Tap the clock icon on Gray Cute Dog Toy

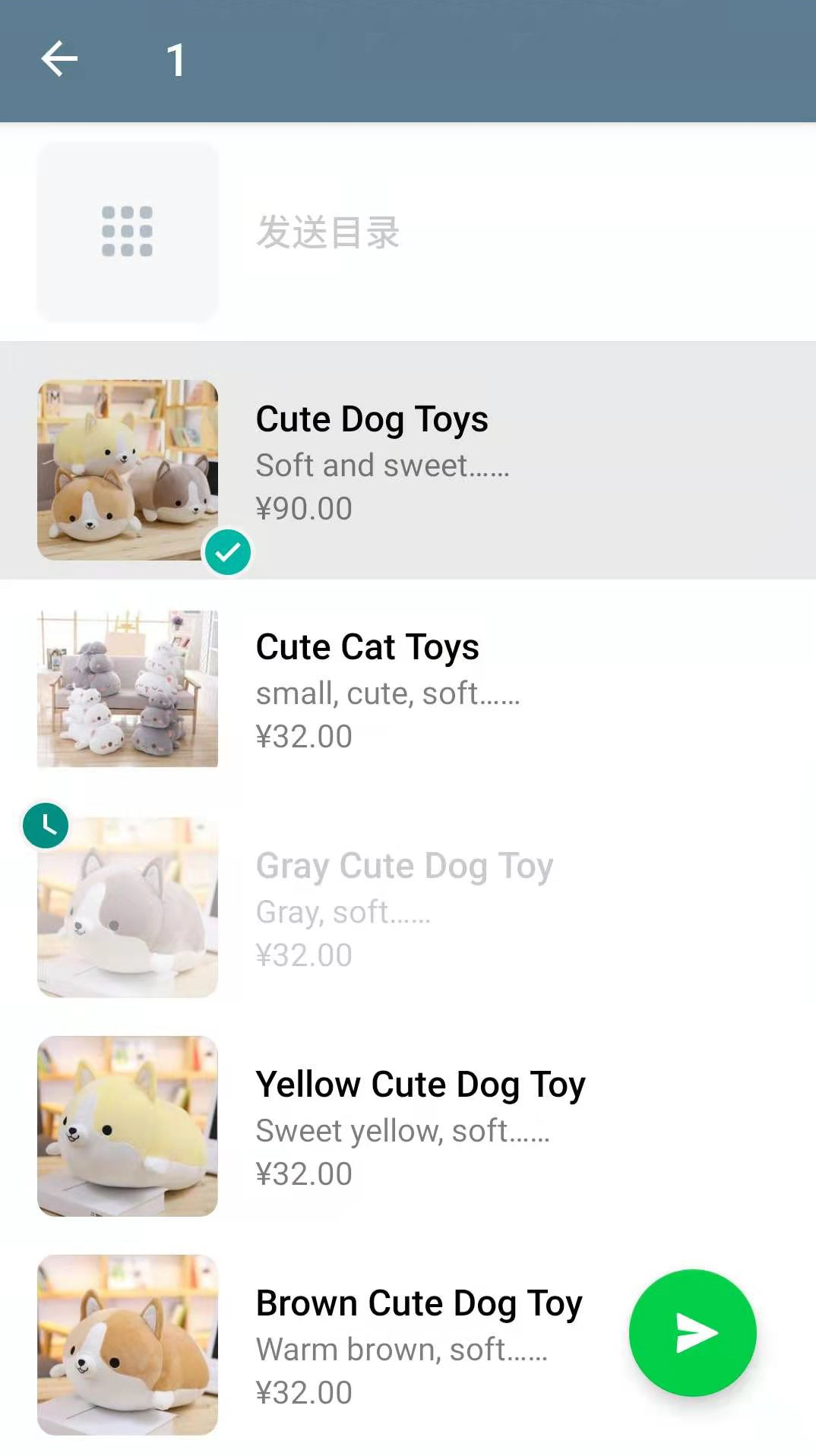[x=46, y=825]
